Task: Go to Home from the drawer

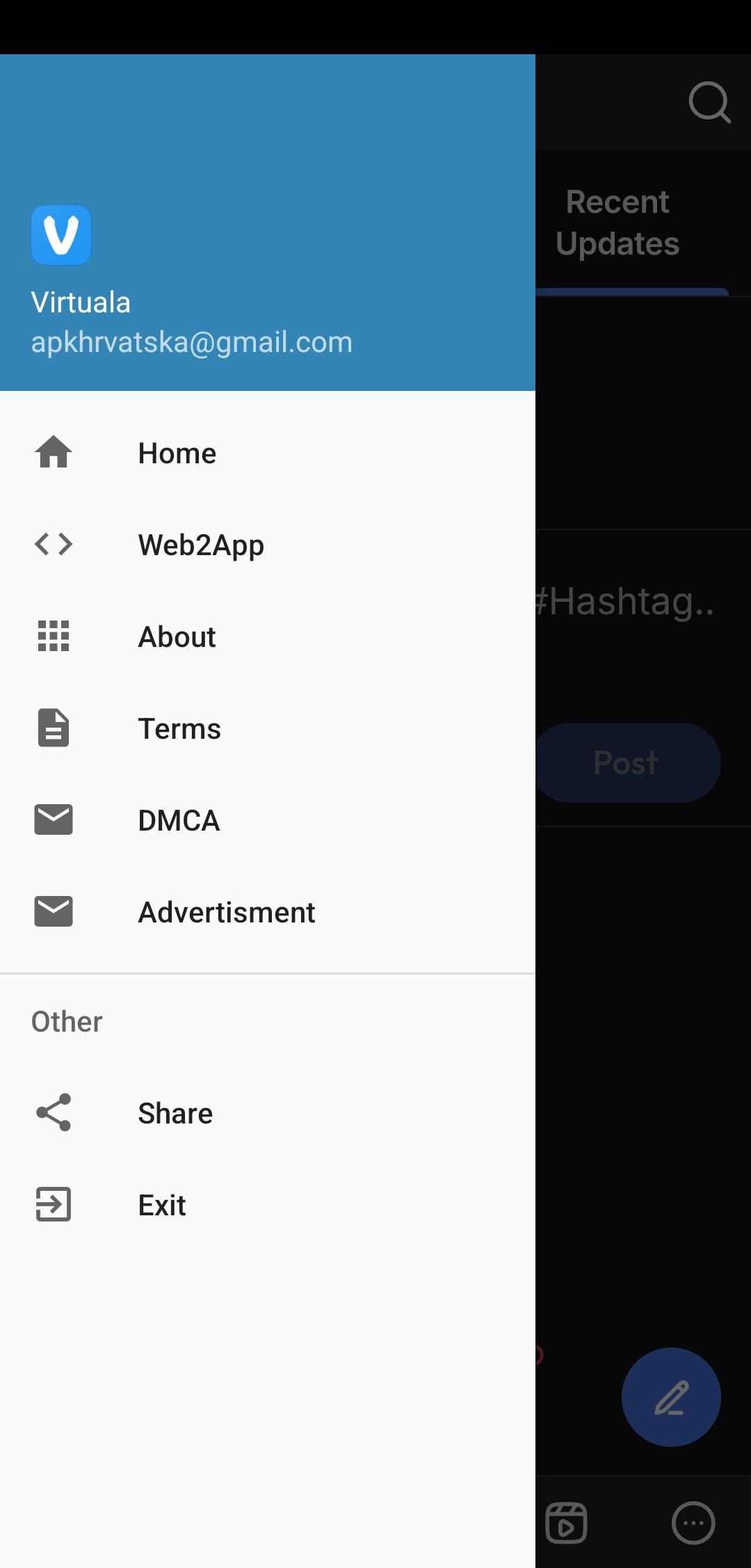Action: point(177,454)
